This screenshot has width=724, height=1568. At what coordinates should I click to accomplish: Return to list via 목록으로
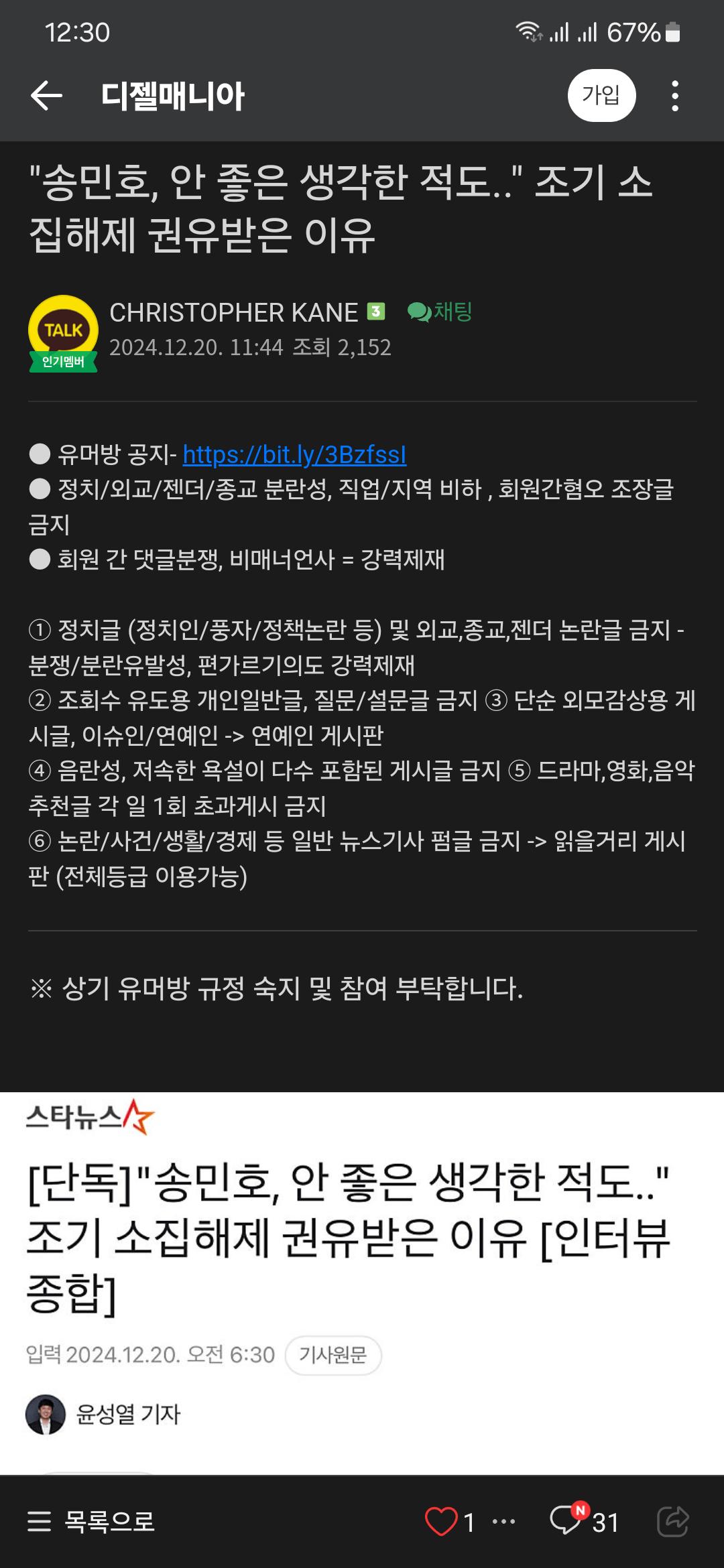point(91,1521)
